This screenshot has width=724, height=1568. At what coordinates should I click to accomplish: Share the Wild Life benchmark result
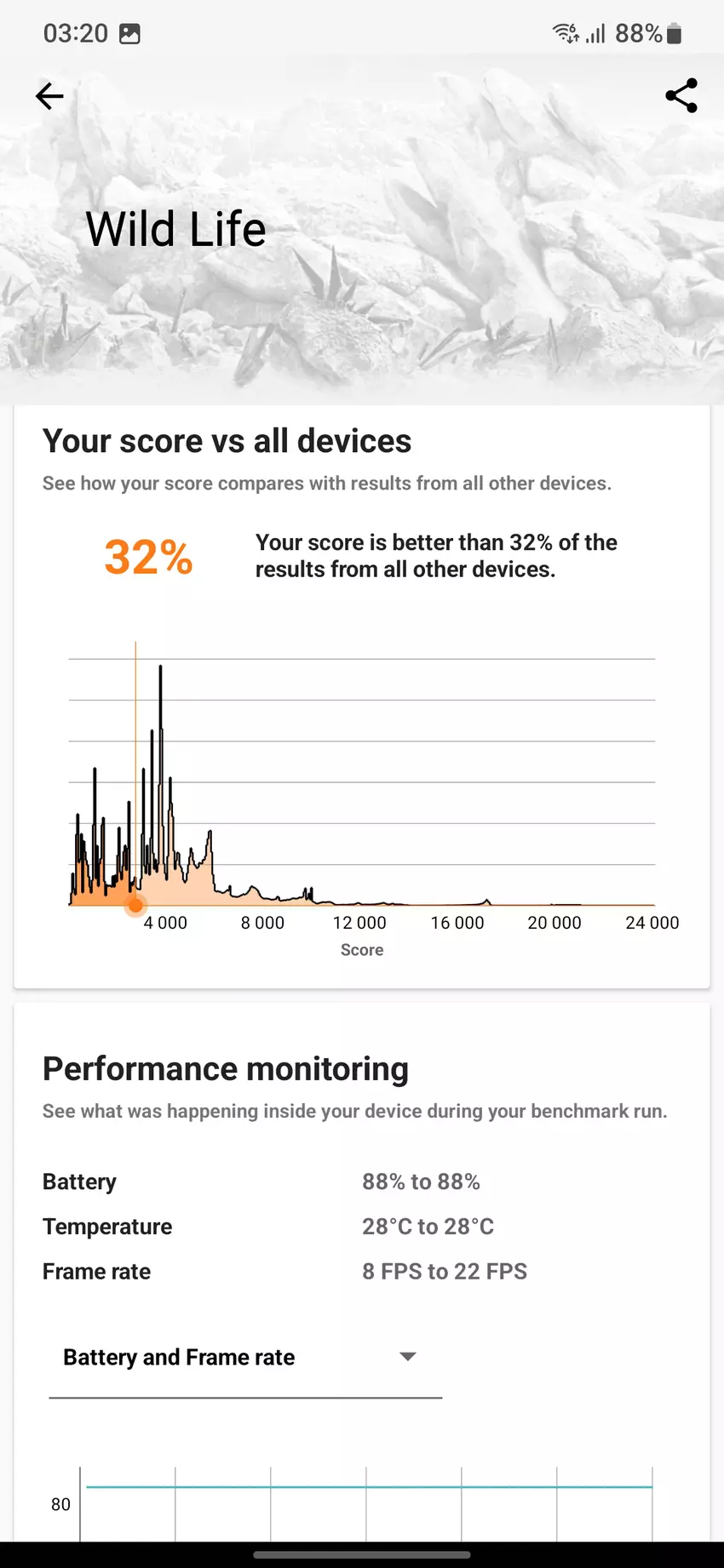(x=681, y=96)
